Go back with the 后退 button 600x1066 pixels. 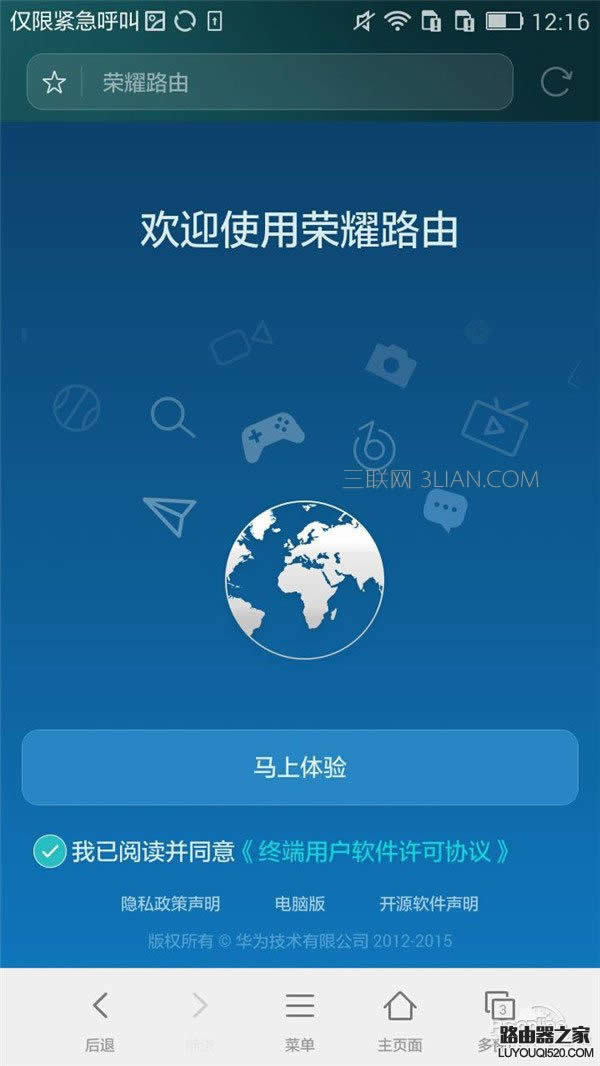click(x=100, y=1018)
